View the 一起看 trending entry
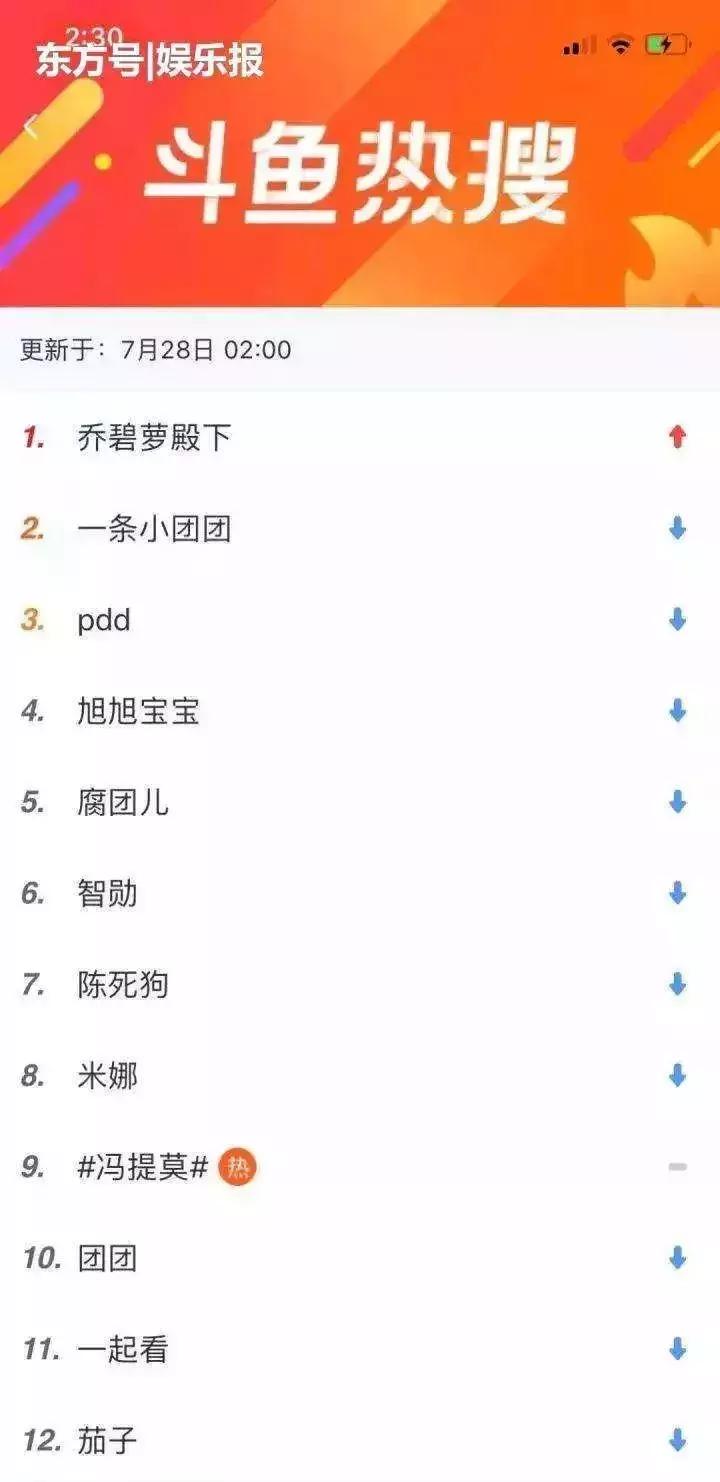Screen dimensions: 720x1482 123,1350
